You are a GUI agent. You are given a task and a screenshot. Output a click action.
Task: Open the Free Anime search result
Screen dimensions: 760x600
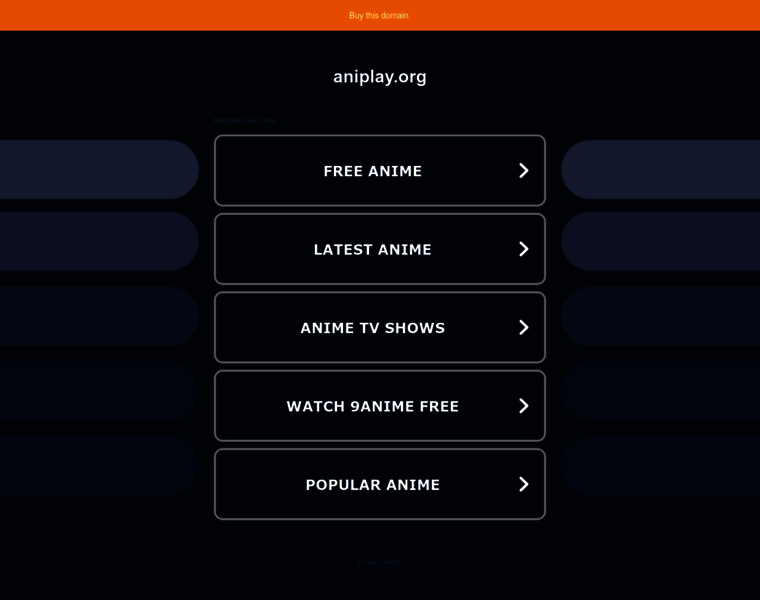[379, 171]
